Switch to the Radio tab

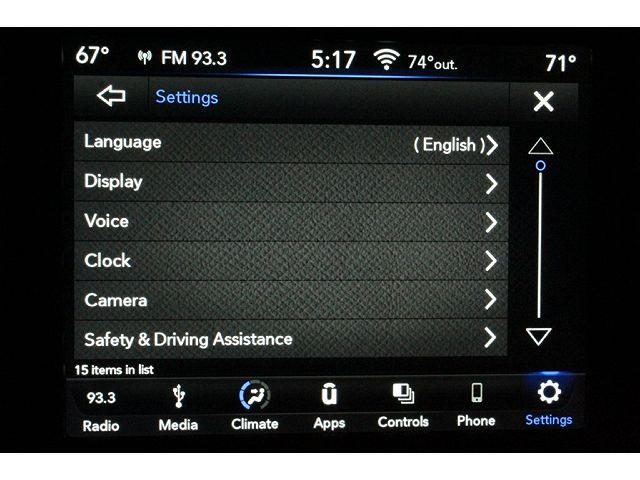[x=101, y=410]
